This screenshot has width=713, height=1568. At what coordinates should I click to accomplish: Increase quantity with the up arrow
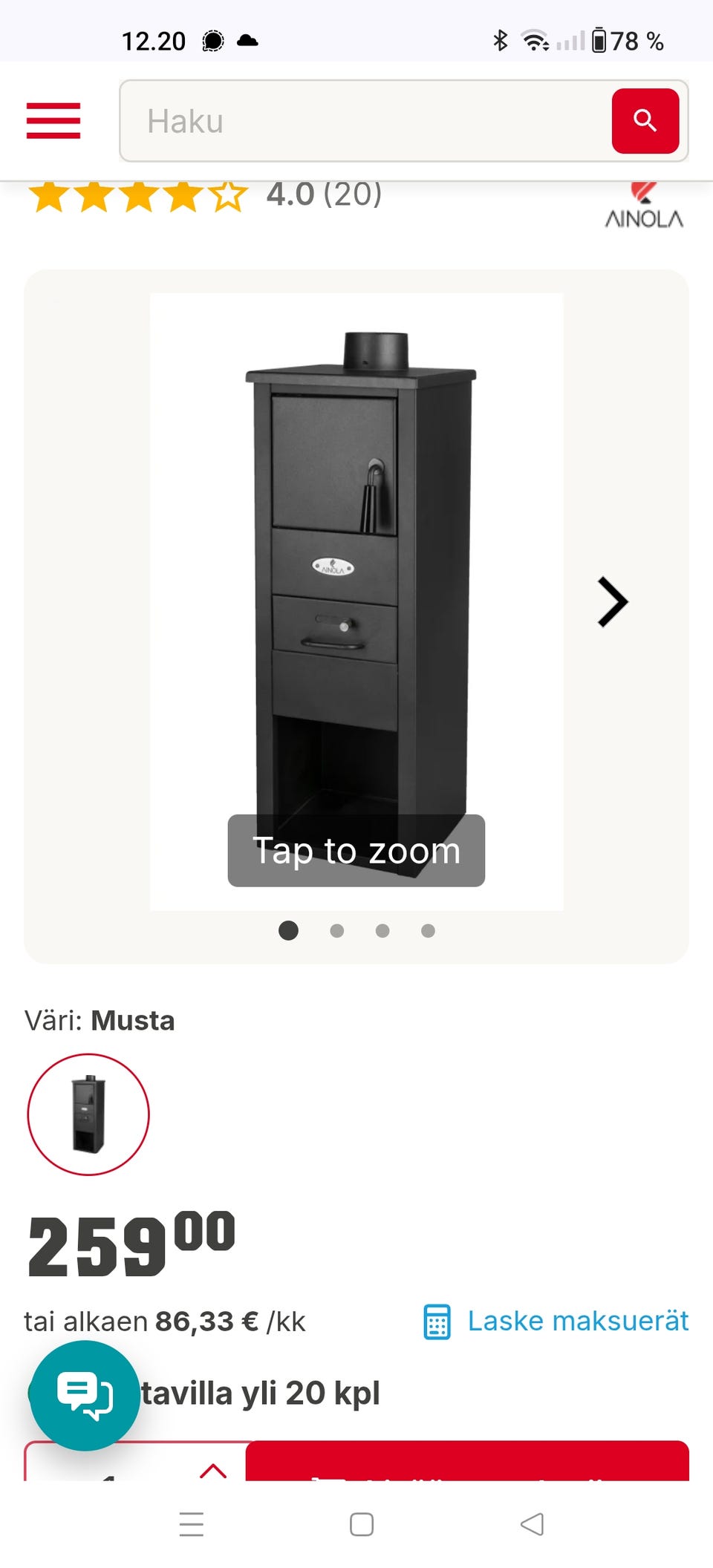click(x=213, y=1470)
